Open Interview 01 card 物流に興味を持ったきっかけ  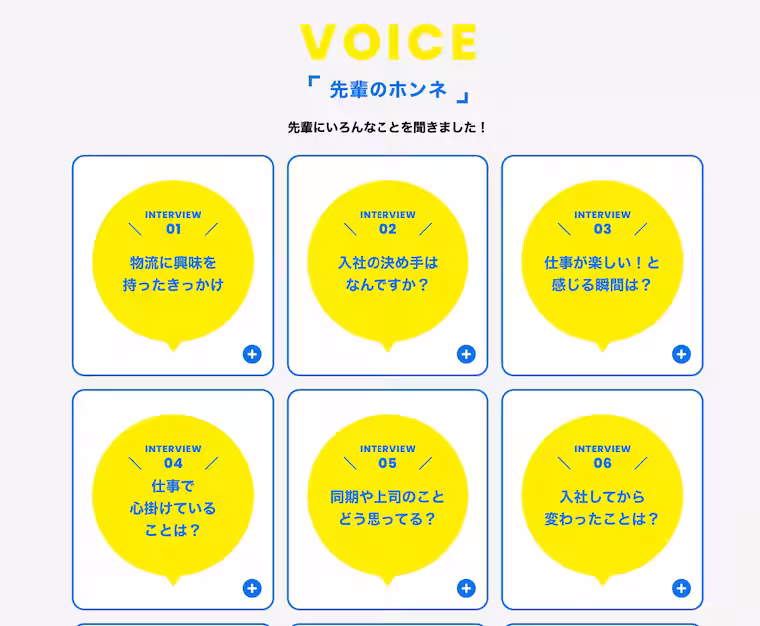pos(172,265)
